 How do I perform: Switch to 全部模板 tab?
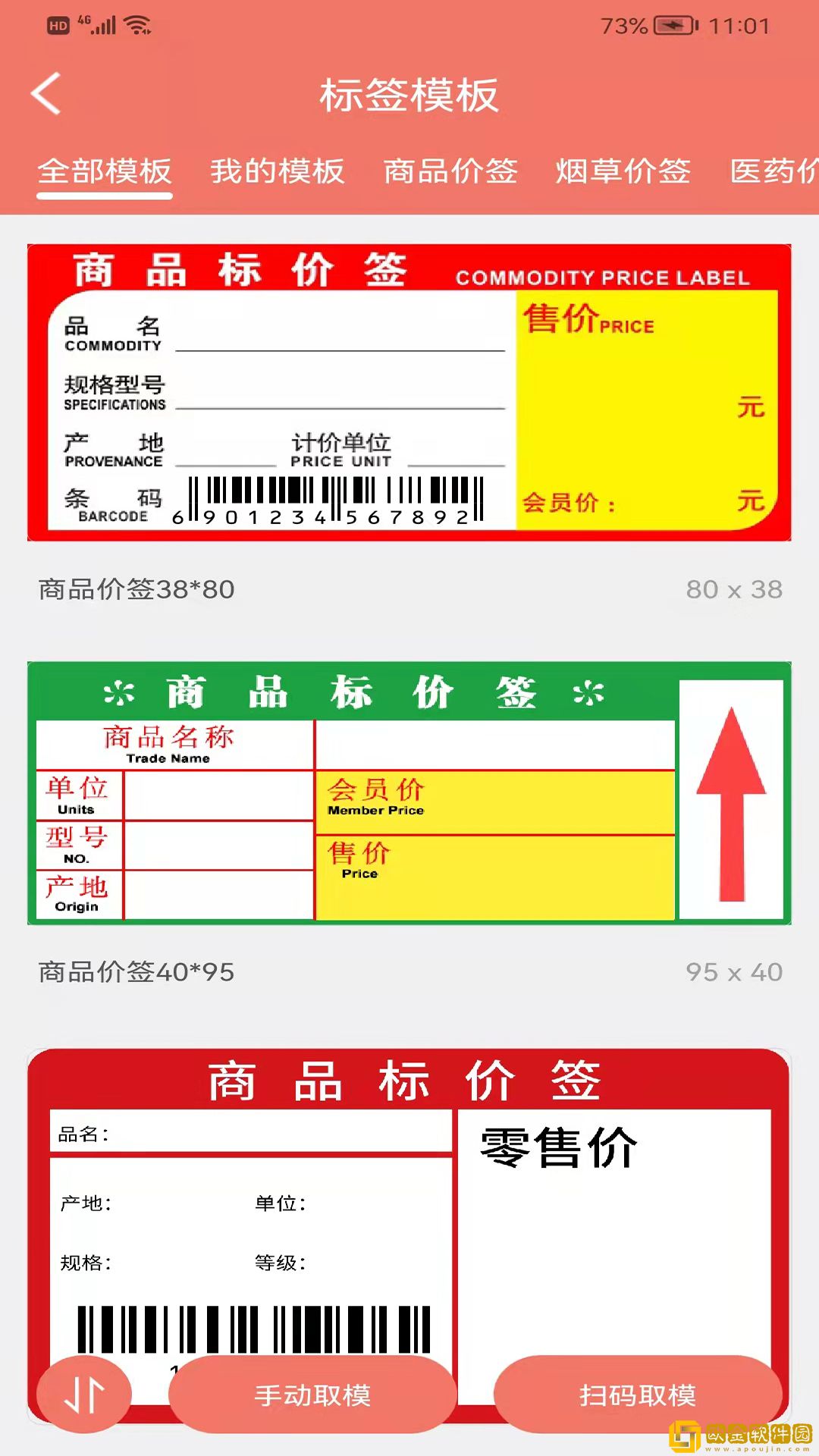(x=105, y=171)
